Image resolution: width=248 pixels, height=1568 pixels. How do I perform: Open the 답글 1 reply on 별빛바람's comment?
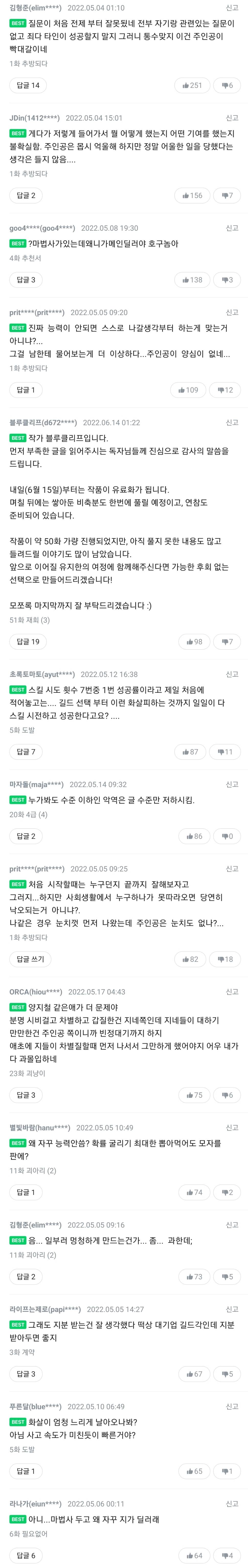(26, 1192)
